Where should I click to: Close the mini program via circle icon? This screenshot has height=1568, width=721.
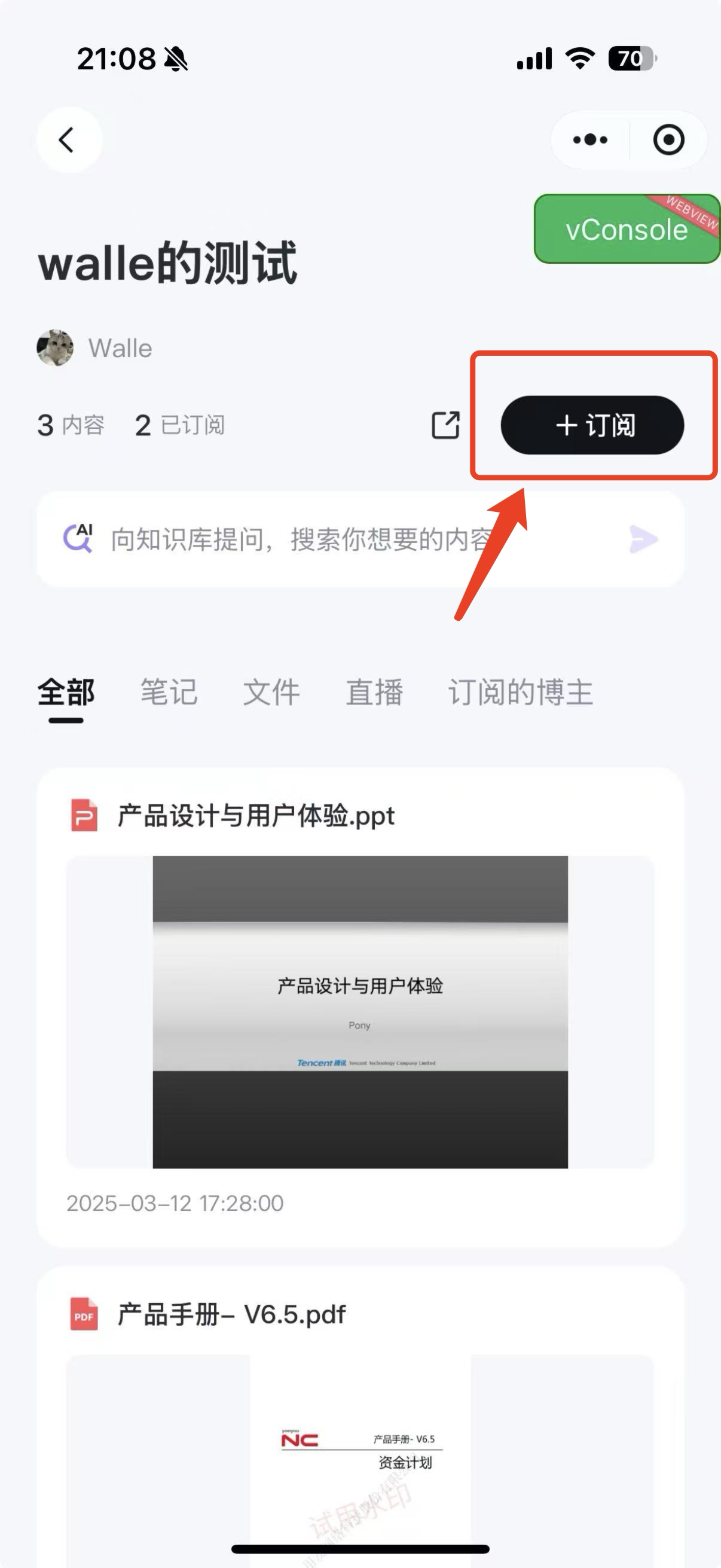[668, 140]
